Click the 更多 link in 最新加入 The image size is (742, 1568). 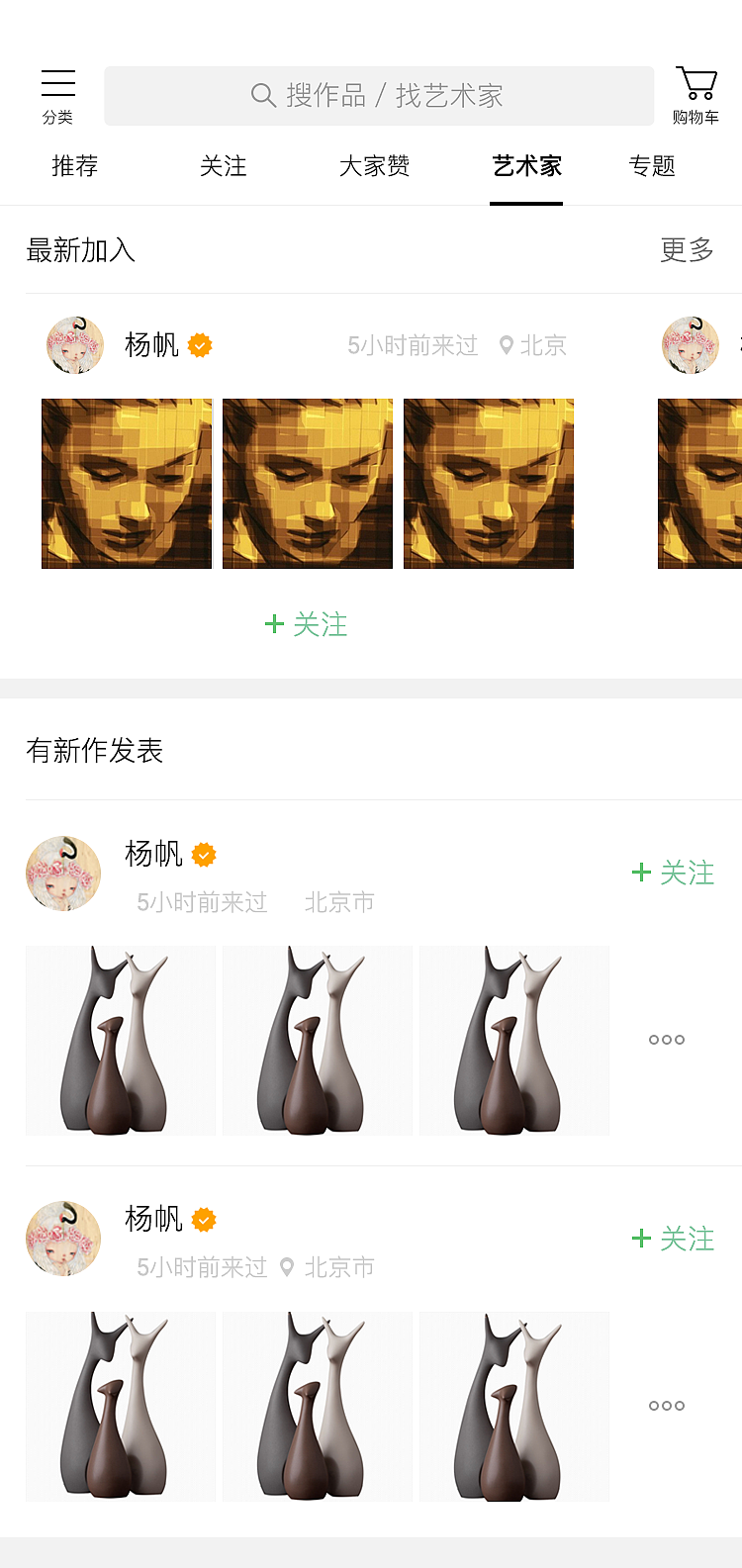click(x=687, y=251)
